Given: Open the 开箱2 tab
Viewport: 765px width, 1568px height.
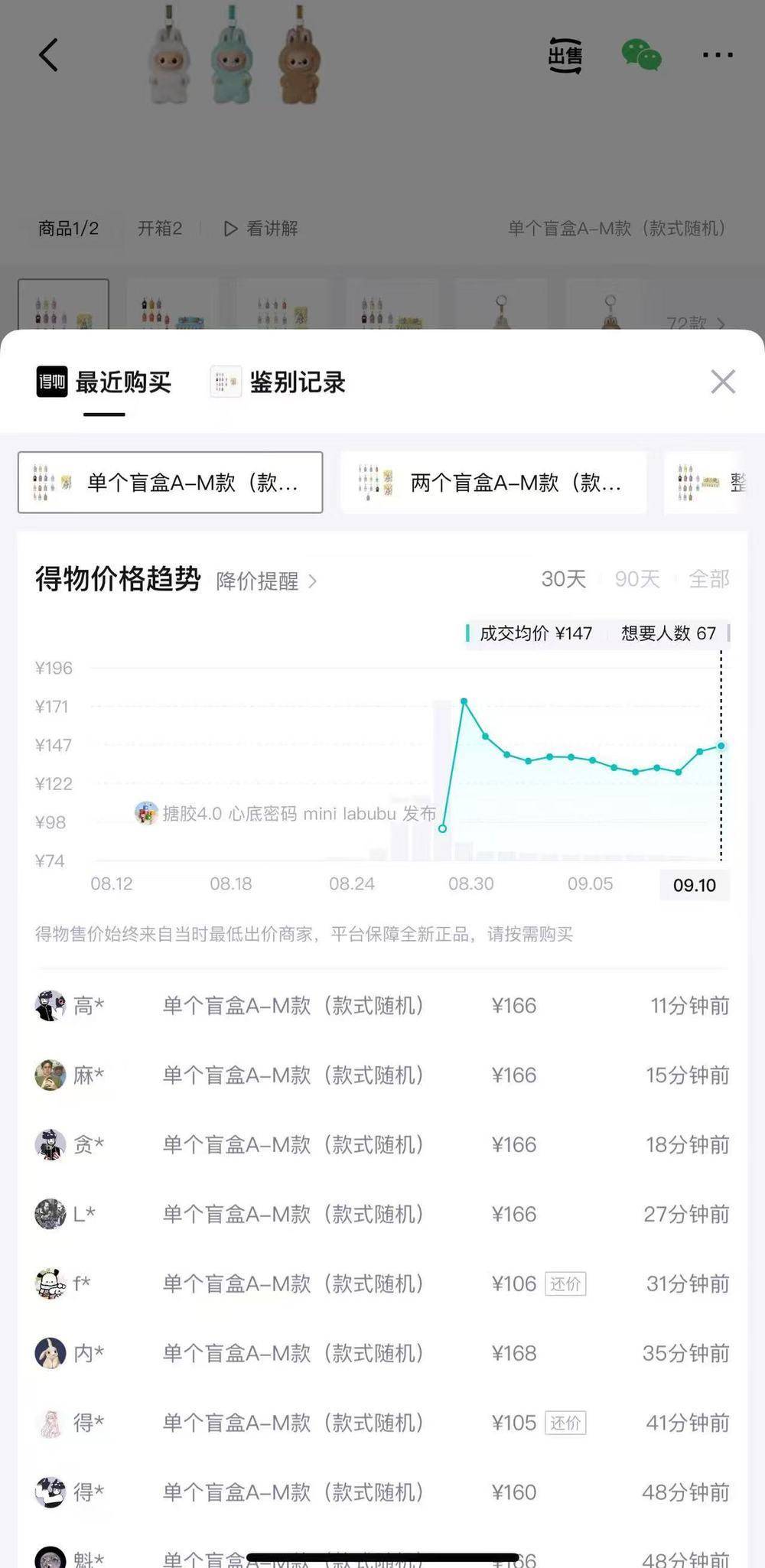Looking at the screenshot, I should point(159,229).
